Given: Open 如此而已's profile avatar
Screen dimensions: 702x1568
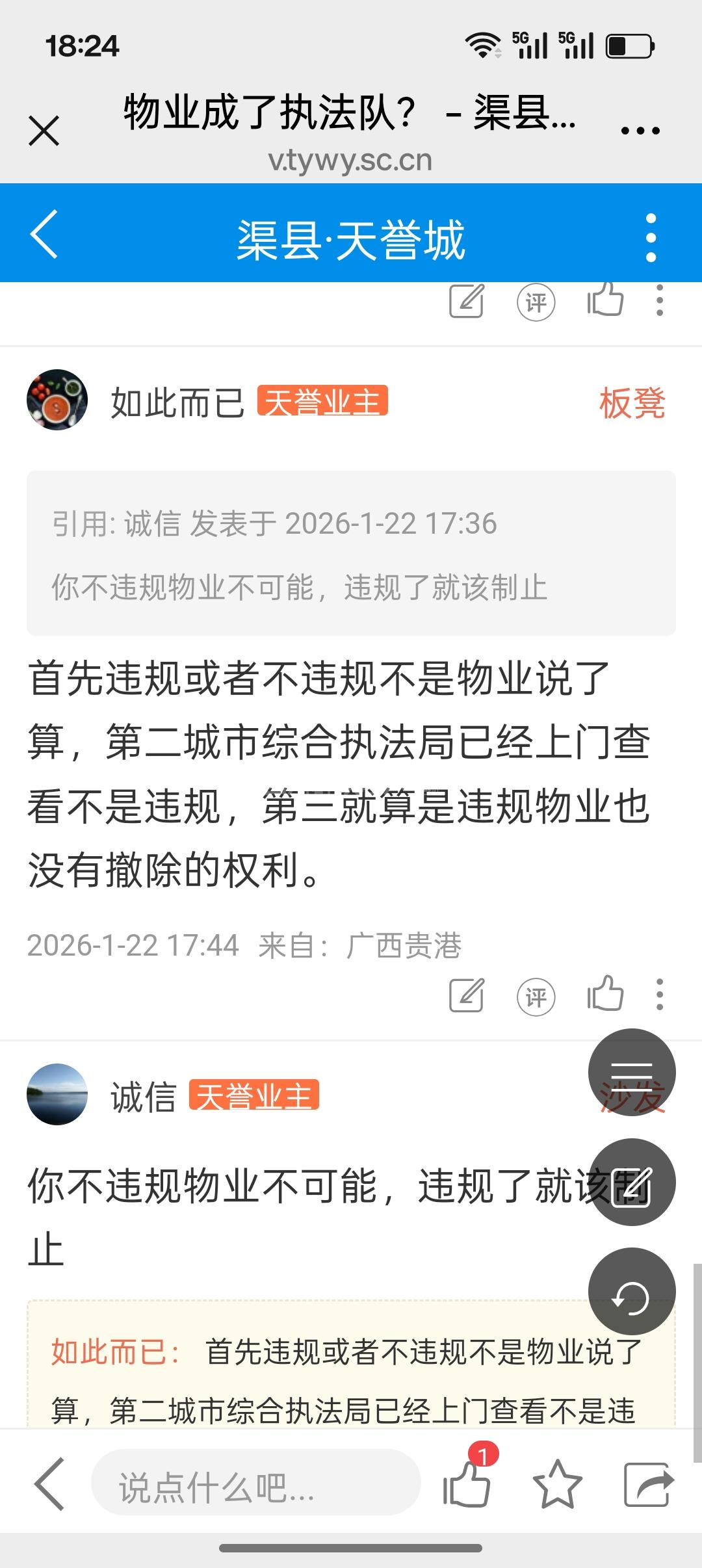Looking at the screenshot, I should pos(57,400).
